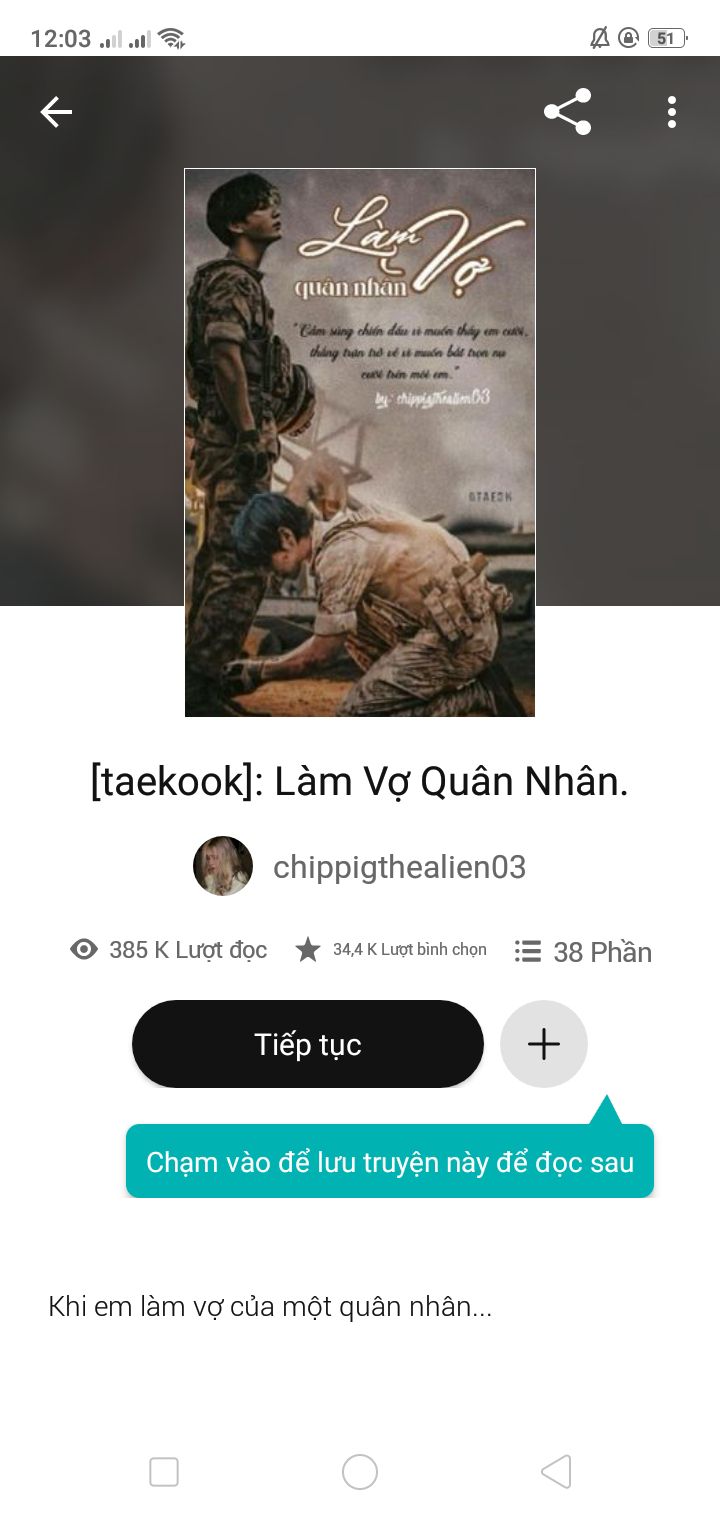Share this story

pos(568,112)
